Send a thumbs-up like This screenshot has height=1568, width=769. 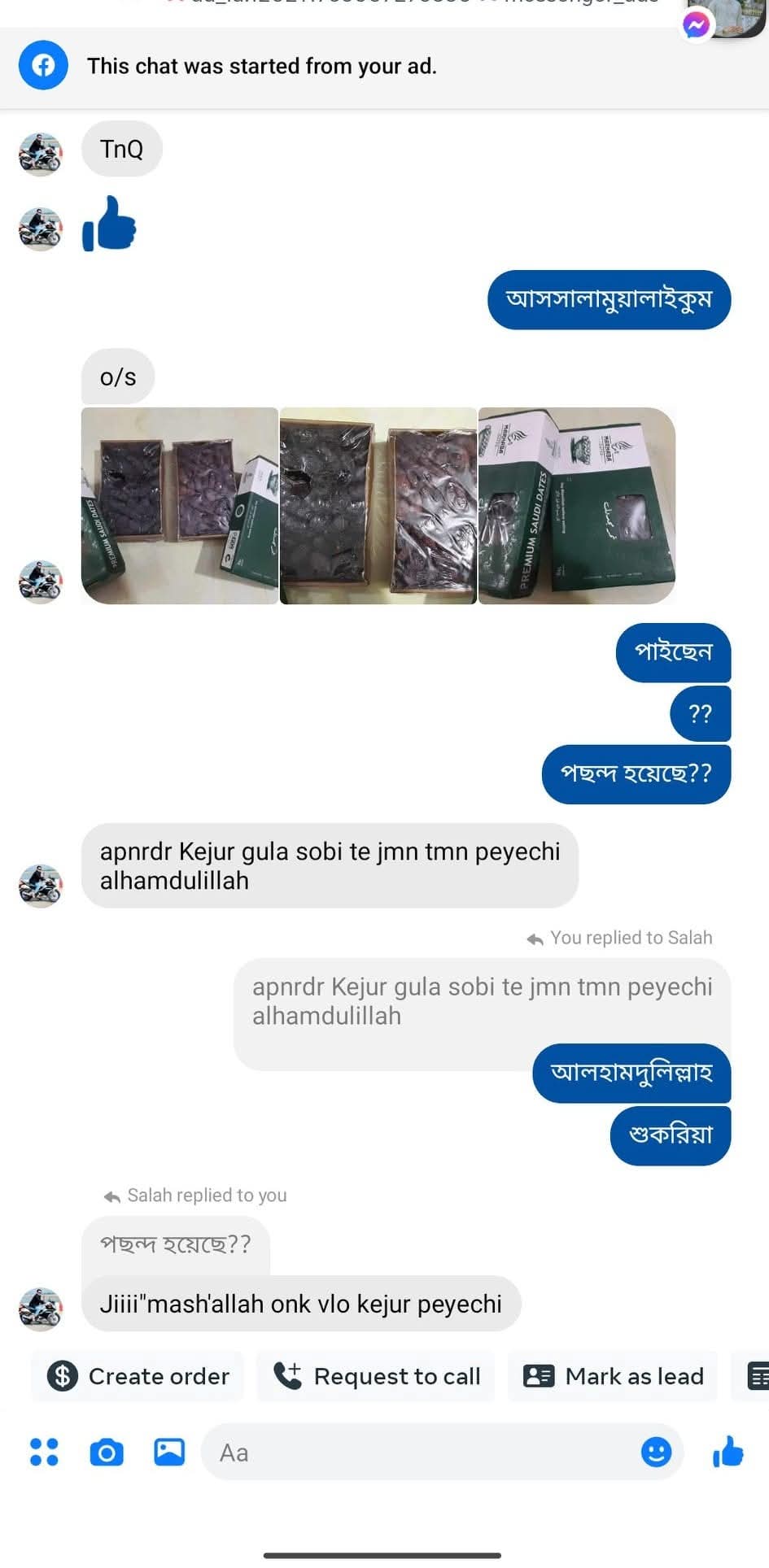[x=727, y=1452]
